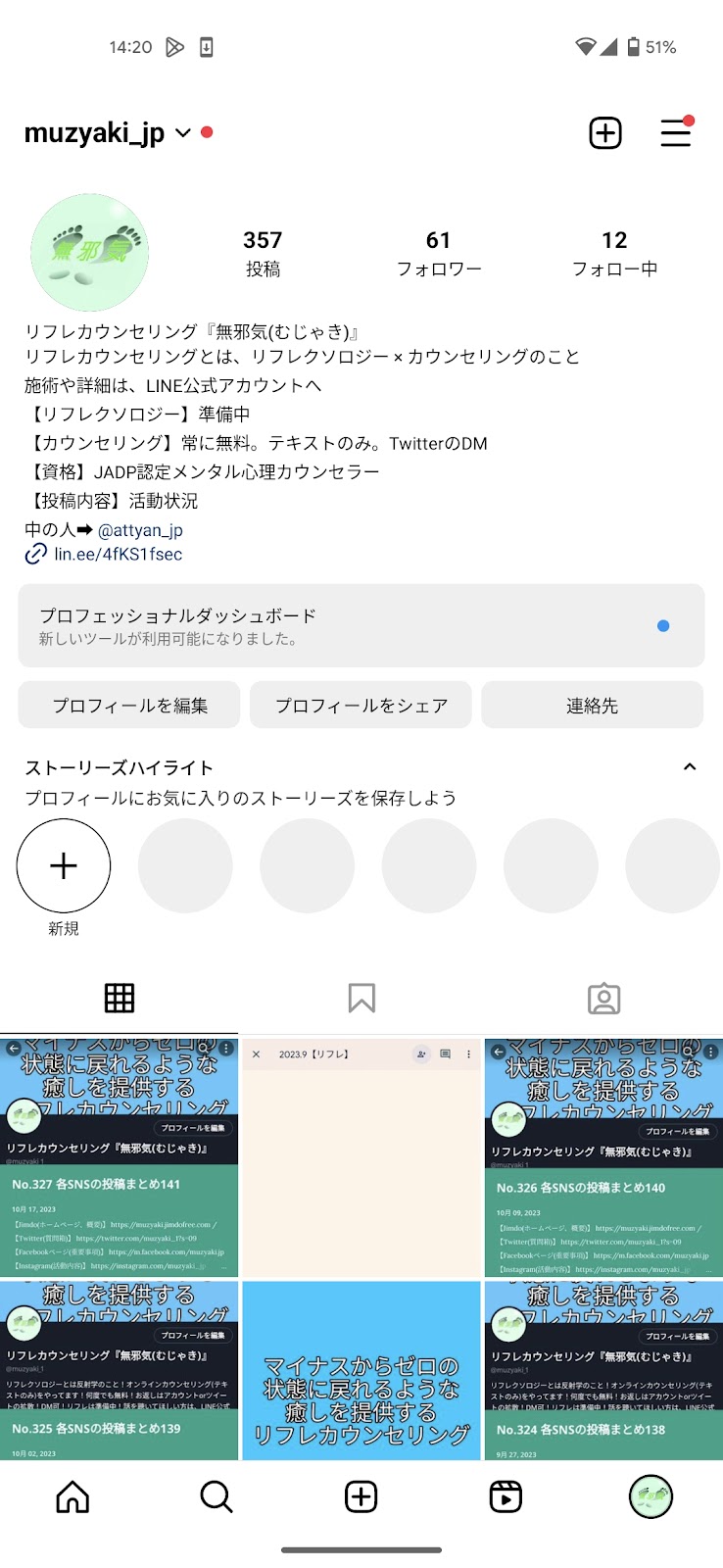Screen dimensions: 723x1568
Task: Tap プロフィールを編集 button
Action: [129, 706]
